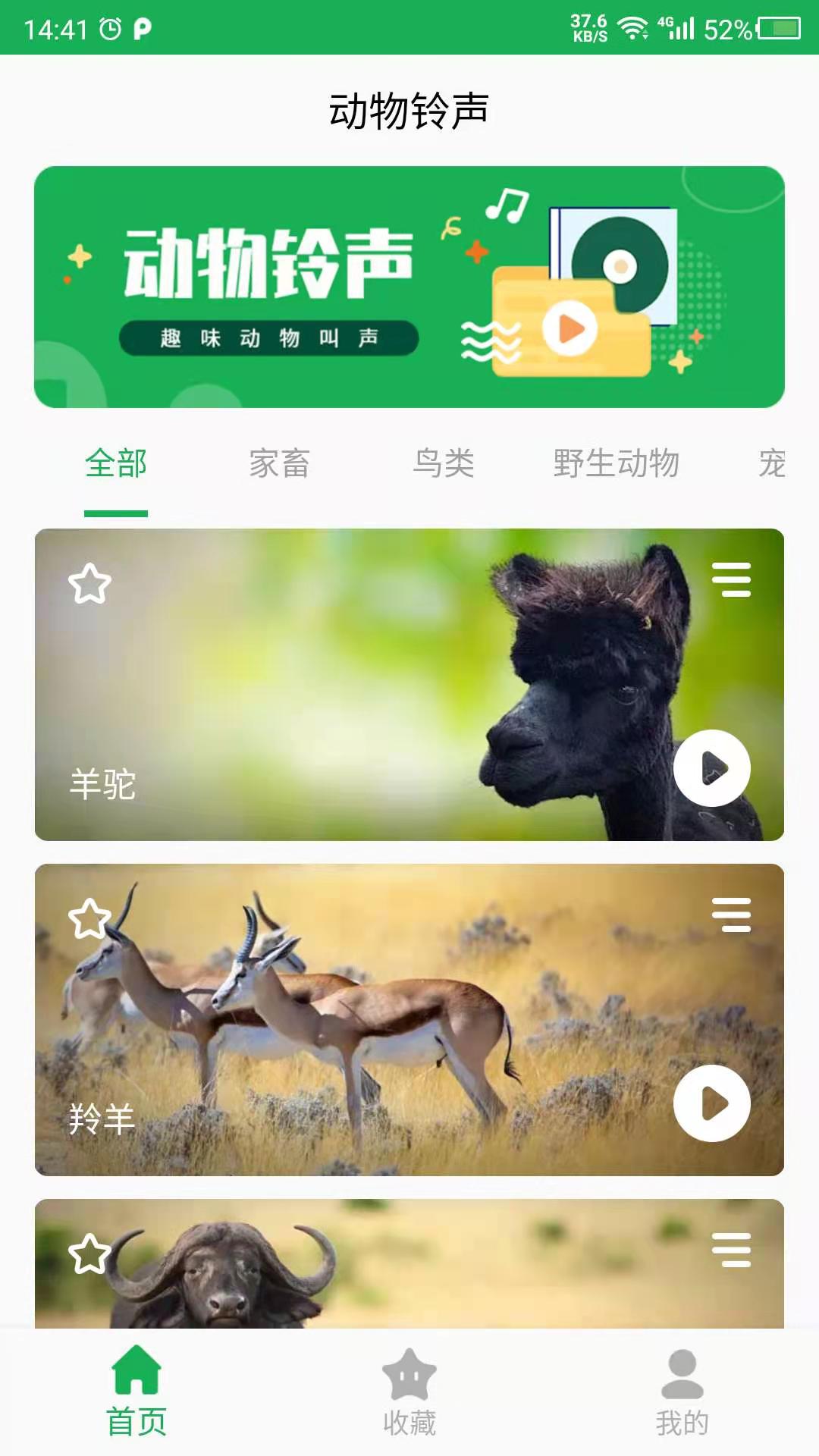Image resolution: width=819 pixels, height=1456 pixels.
Task: Star the buffalo ringtone card
Action: tap(89, 1254)
